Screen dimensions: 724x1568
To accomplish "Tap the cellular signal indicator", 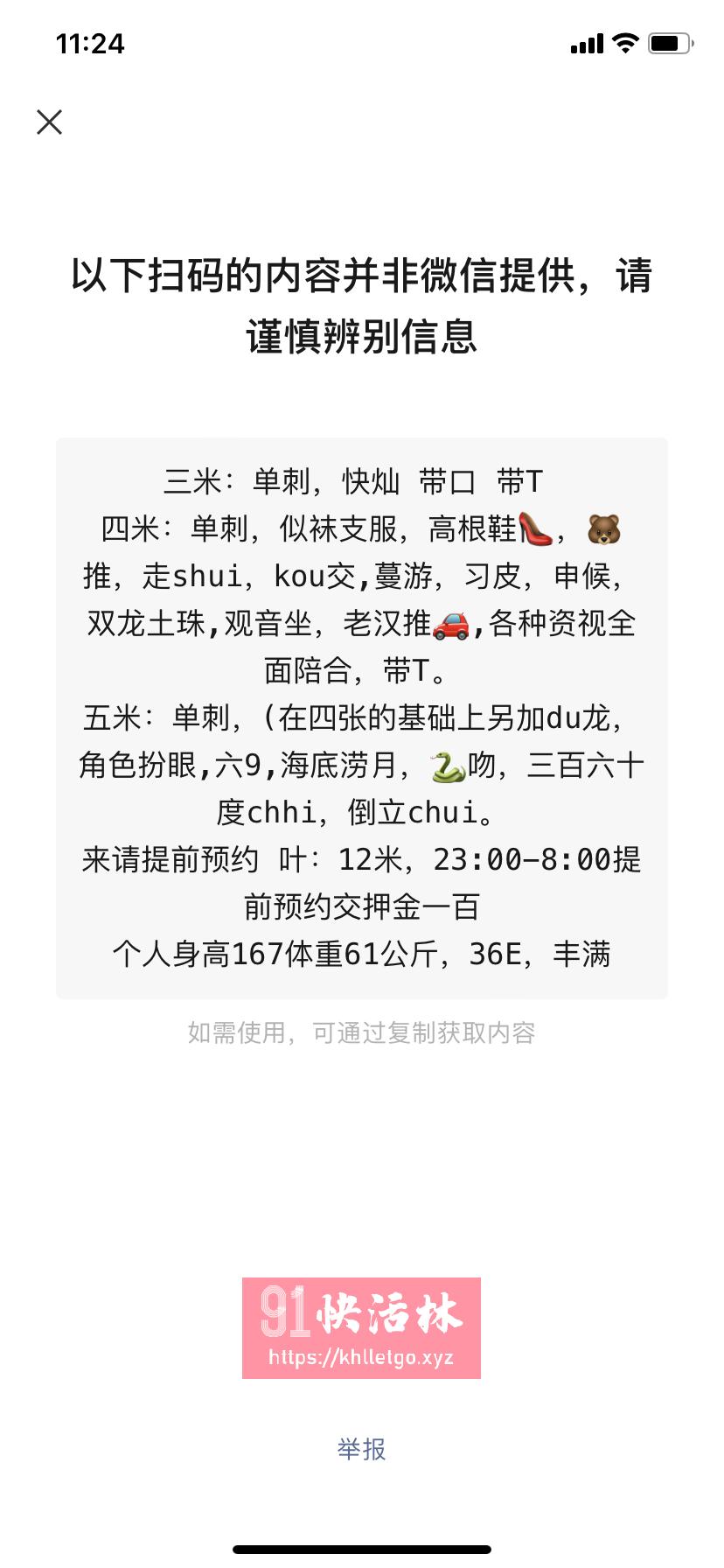I will pyautogui.click(x=587, y=43).
